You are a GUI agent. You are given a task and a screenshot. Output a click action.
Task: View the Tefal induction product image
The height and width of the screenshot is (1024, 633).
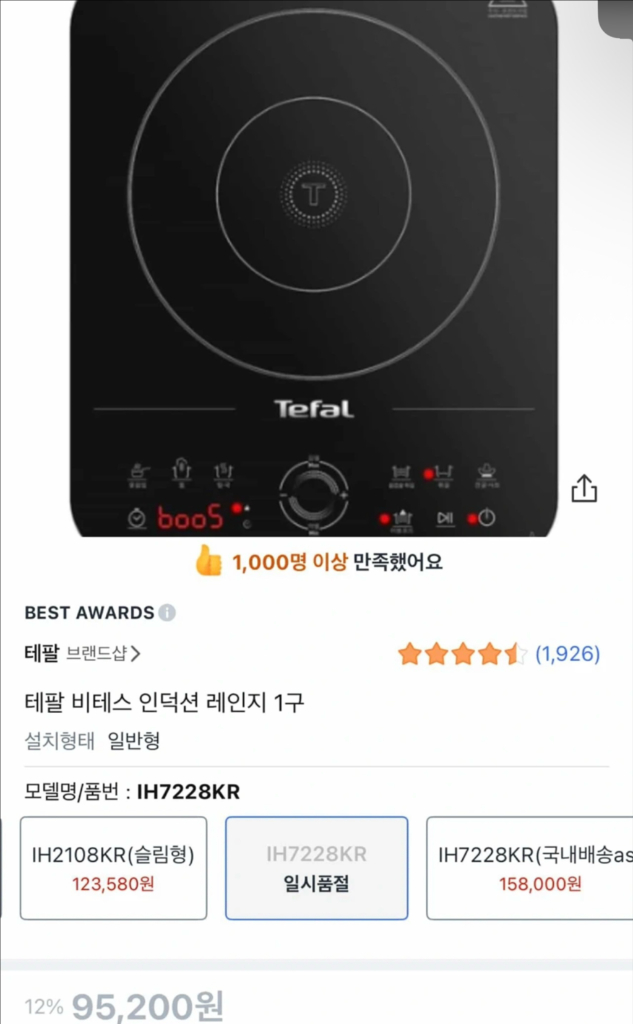(314, 270)
